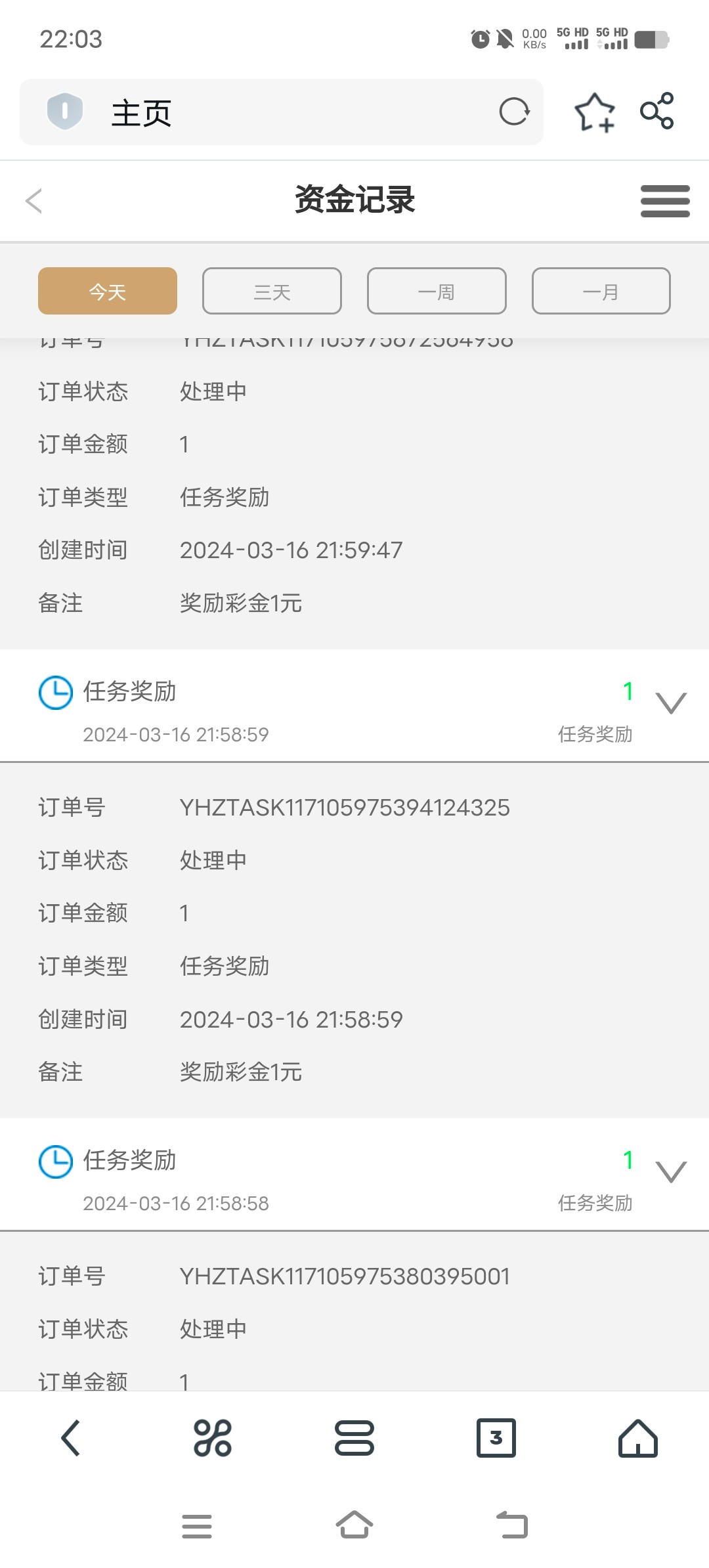Tap the back arrow on the 资金记录 header

click(x=34, y=202)
